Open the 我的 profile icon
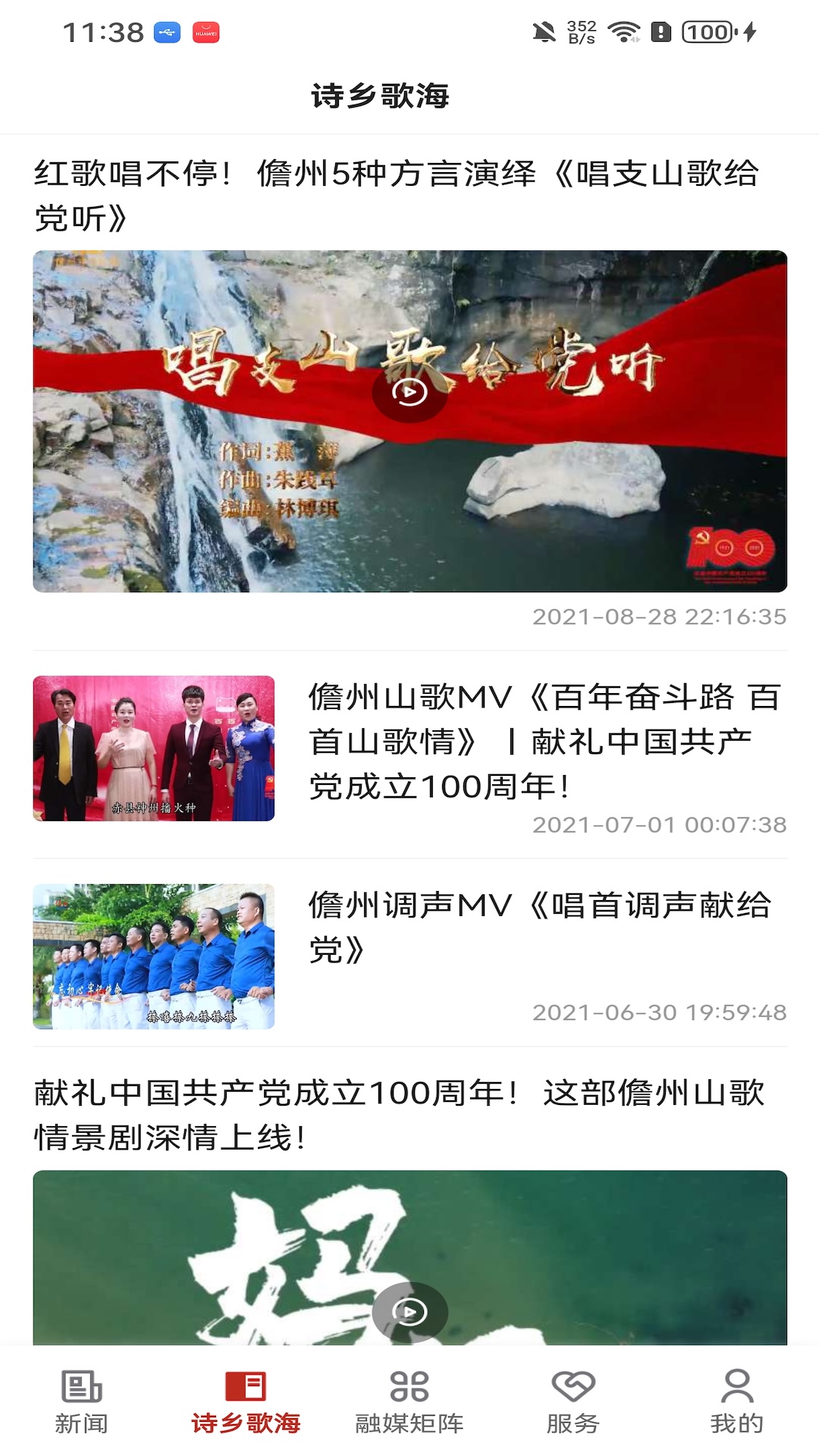 click(x=737, y=1404)
